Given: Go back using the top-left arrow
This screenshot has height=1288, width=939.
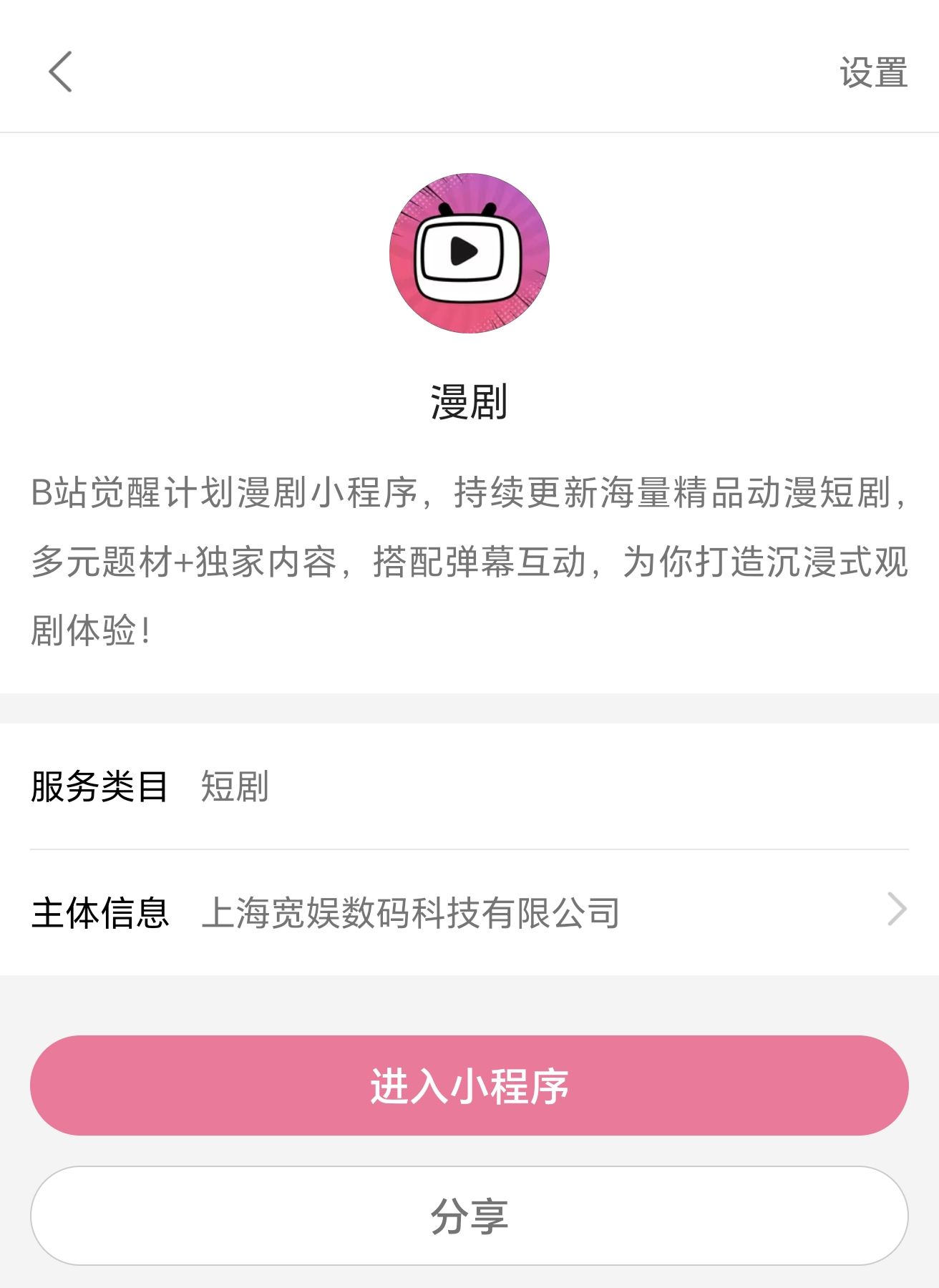Looking at the screenshot, I should (61, 72).
